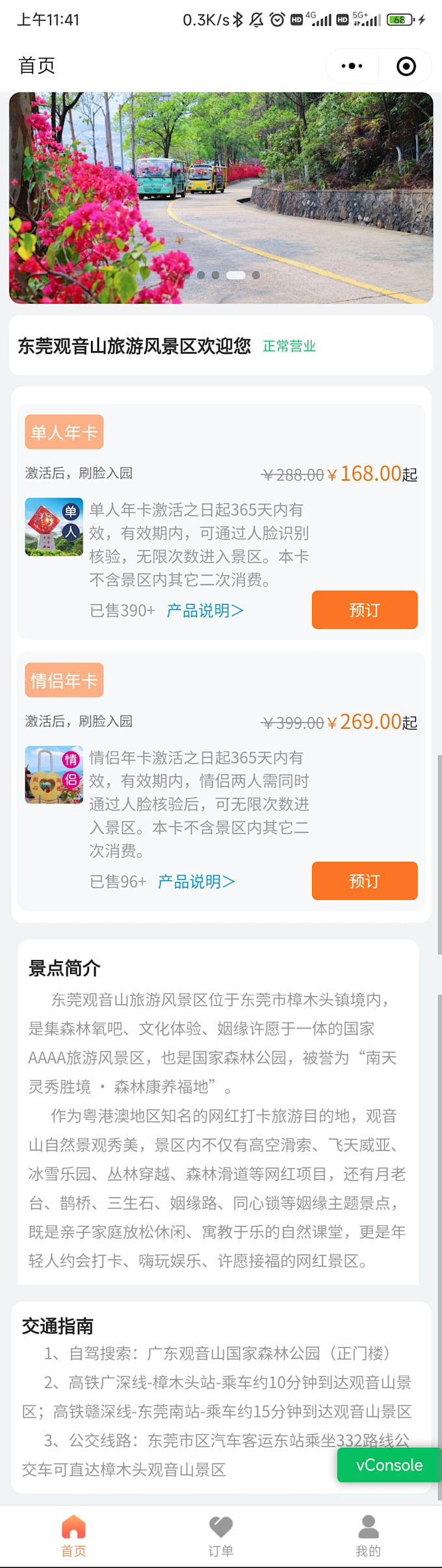
Task: Open the 单人年卡 product thumbnail
Action: click(54, 527)
